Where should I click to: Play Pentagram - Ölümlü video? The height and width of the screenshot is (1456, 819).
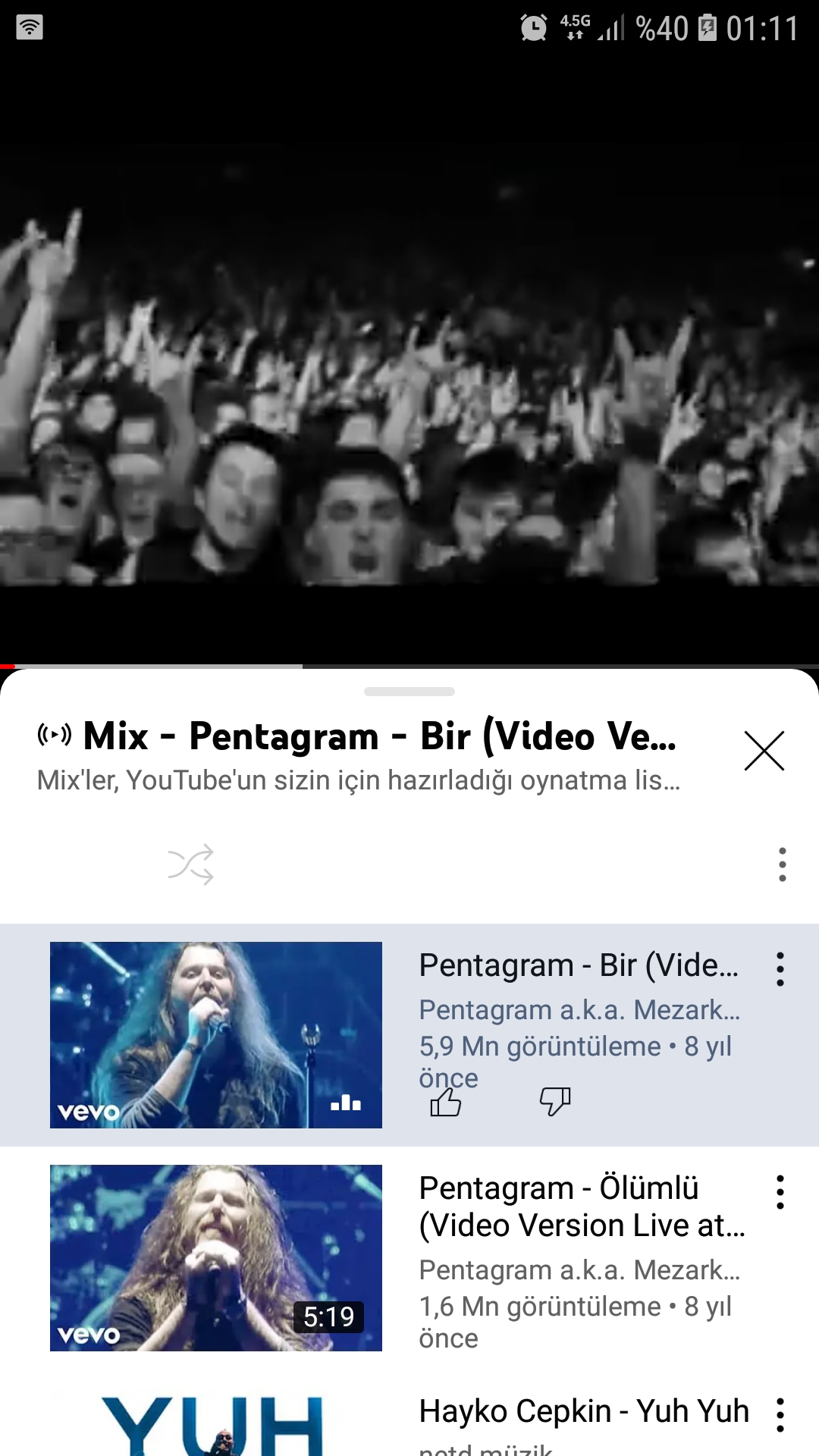click(x=216, y=1258)
